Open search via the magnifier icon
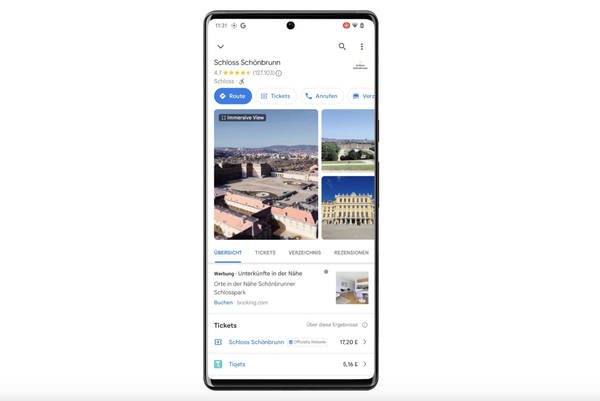The height and width of the screenshot is (401, 600). [x=342, y=46]
